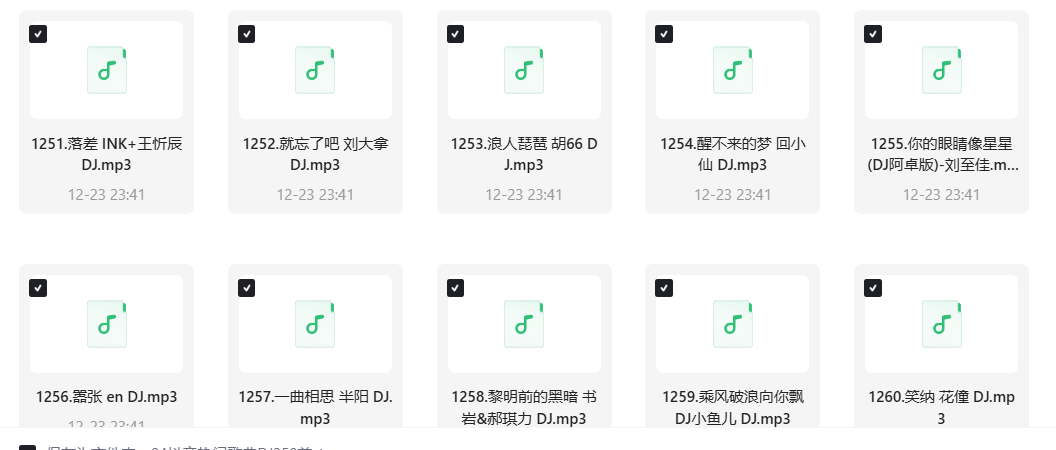Deselect the 1257.一曲相思 半阳 DJ.mp3 checkbox
This screenshot has height=450, width=1056.
(246, 288)
